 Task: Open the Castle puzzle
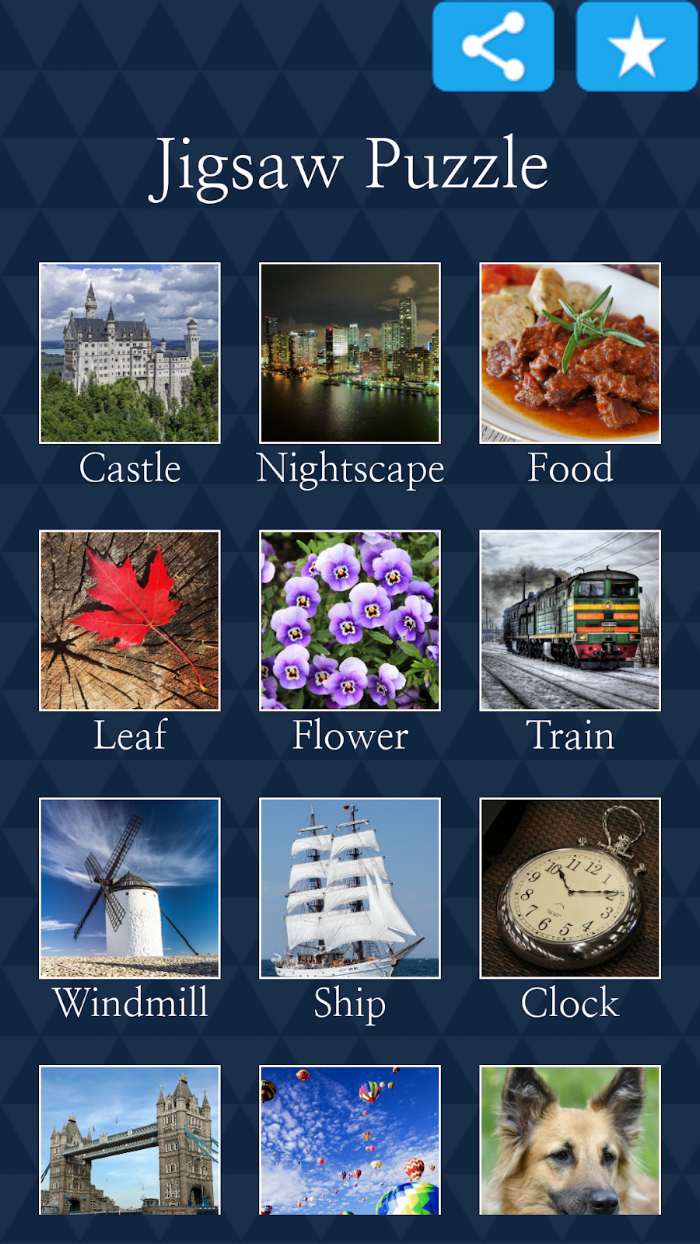coord(130,353)
